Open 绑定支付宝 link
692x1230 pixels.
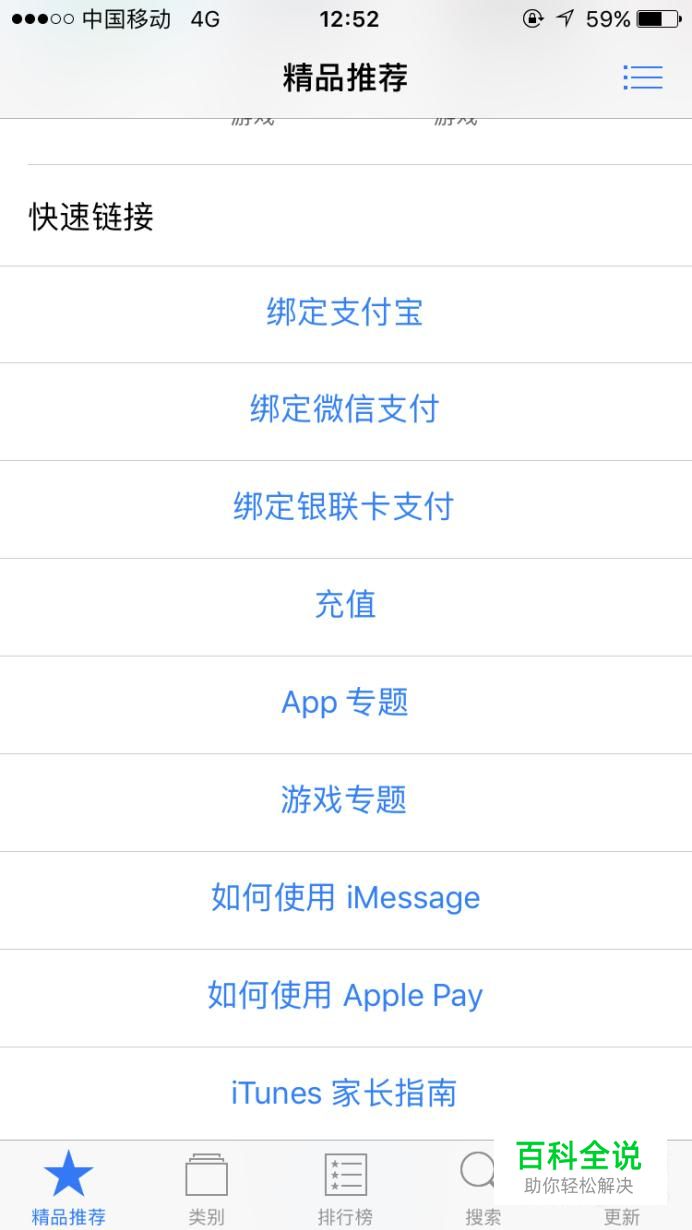pyautogui.click(x=346, y=314)
